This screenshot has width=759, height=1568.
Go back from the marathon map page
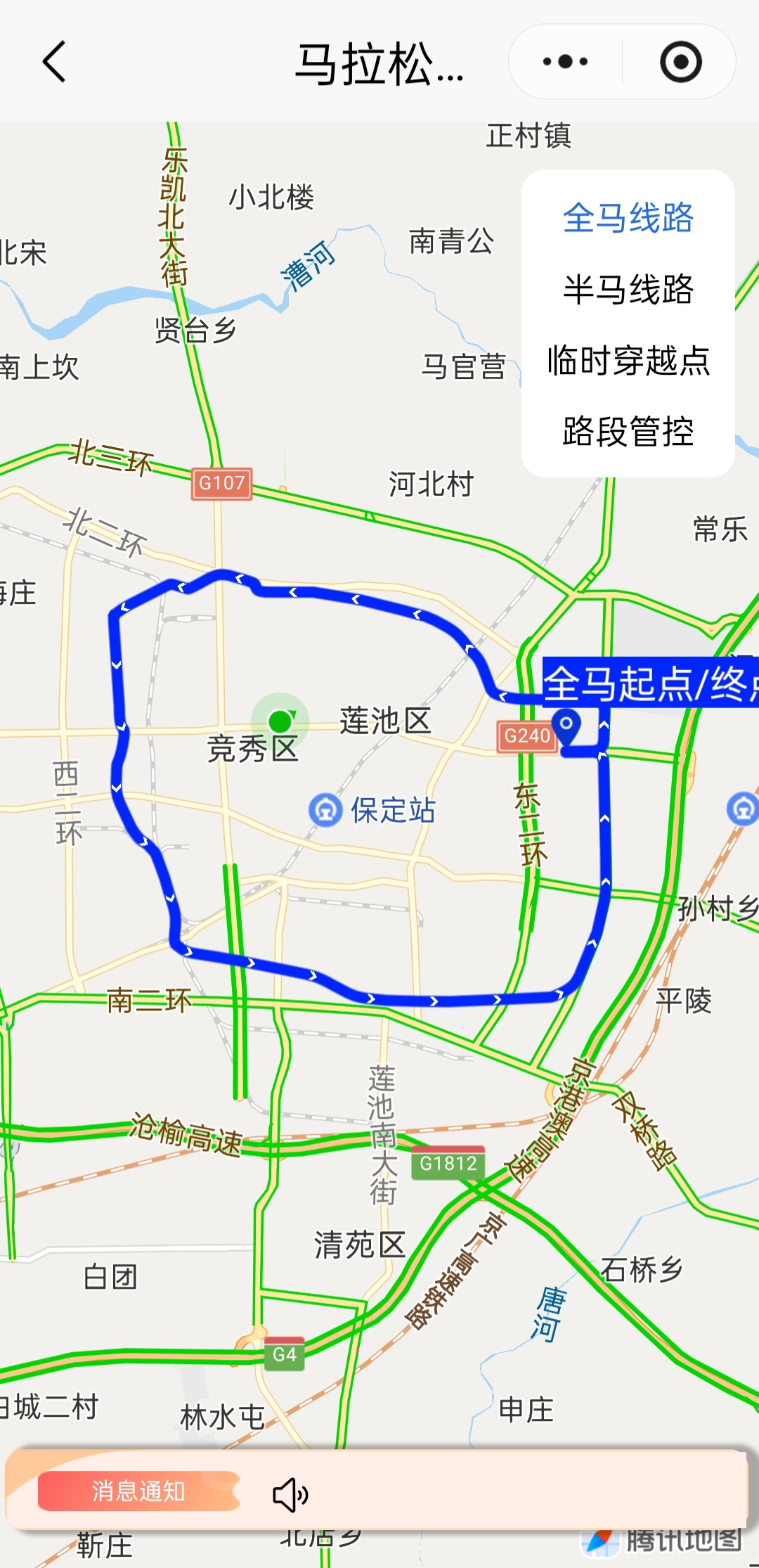pos(55,62)
